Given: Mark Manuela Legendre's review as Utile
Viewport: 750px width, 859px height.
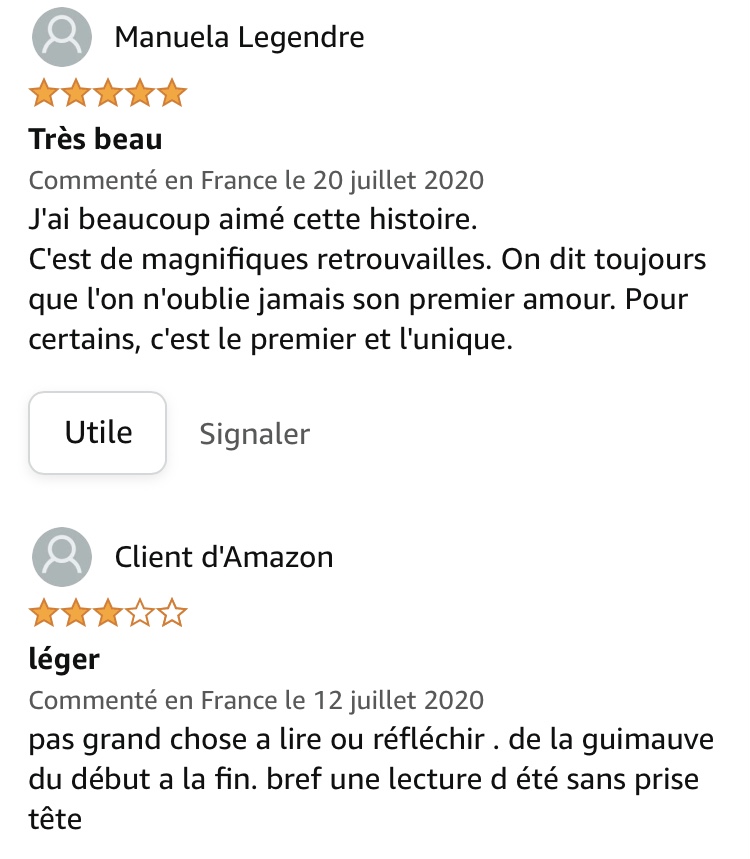Looking at the screenshot, I should click(x=98, y=433).
